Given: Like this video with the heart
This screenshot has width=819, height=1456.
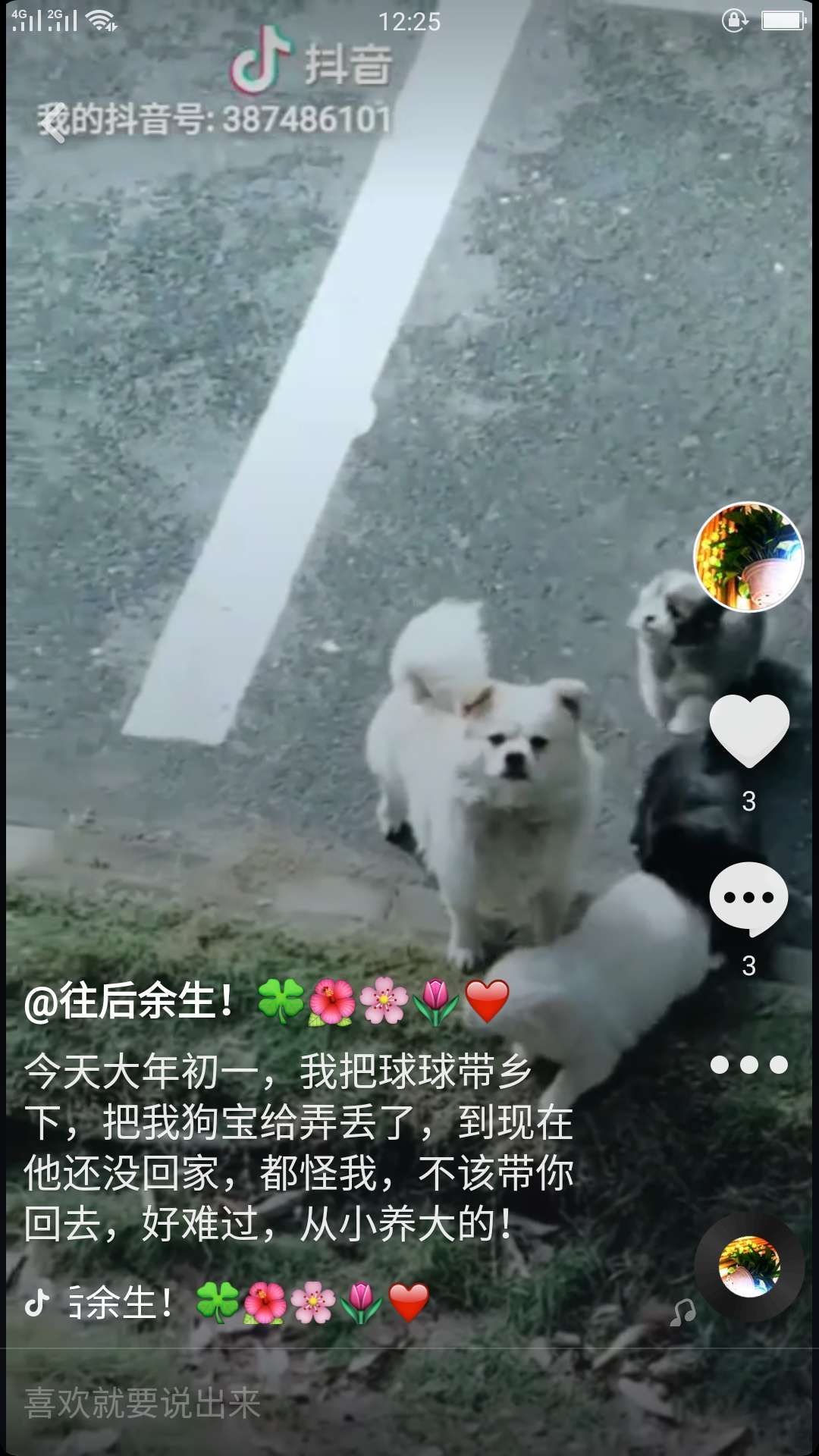Looking at the screenshot, I should tap(748, 730).
